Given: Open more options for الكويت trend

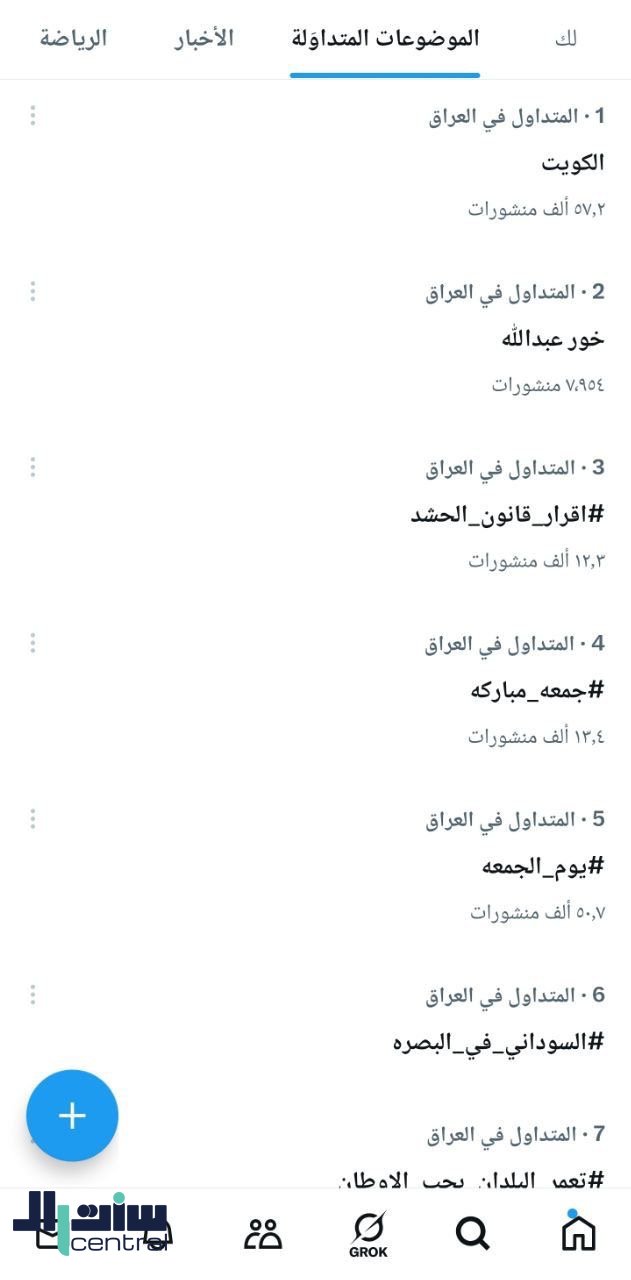Looking at the screenshot, I should tap(33, 116).
